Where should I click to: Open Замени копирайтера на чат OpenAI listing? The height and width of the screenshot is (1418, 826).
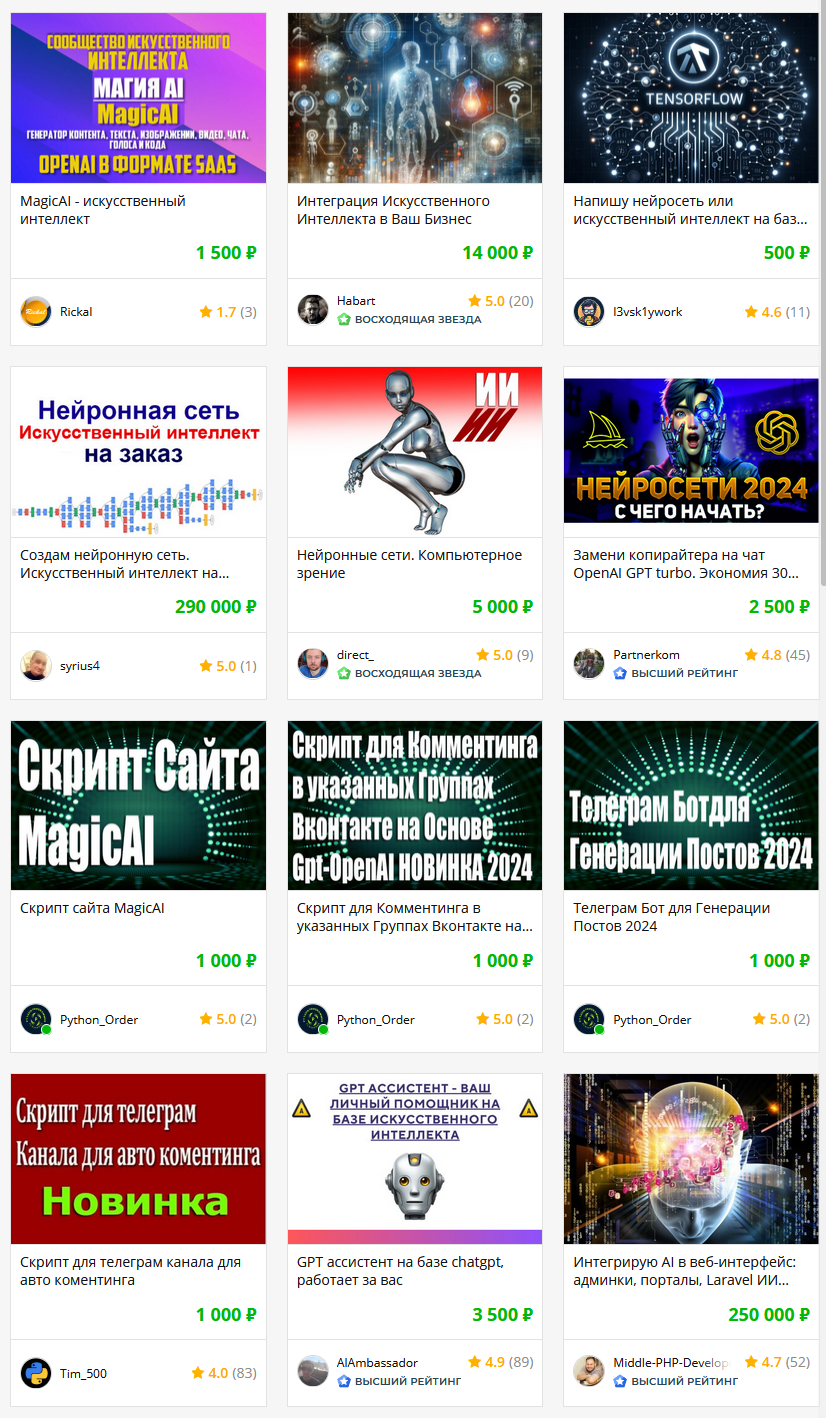point(685,564)
